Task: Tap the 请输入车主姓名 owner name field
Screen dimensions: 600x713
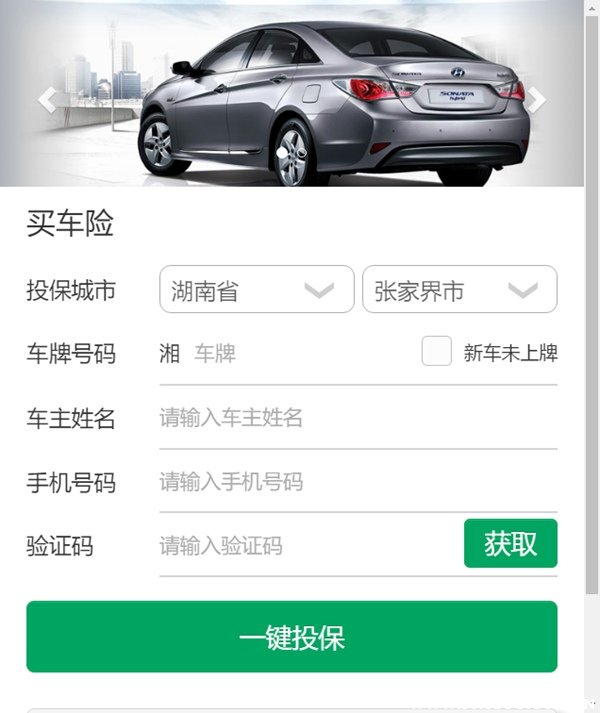Action: tap(357, 418)
